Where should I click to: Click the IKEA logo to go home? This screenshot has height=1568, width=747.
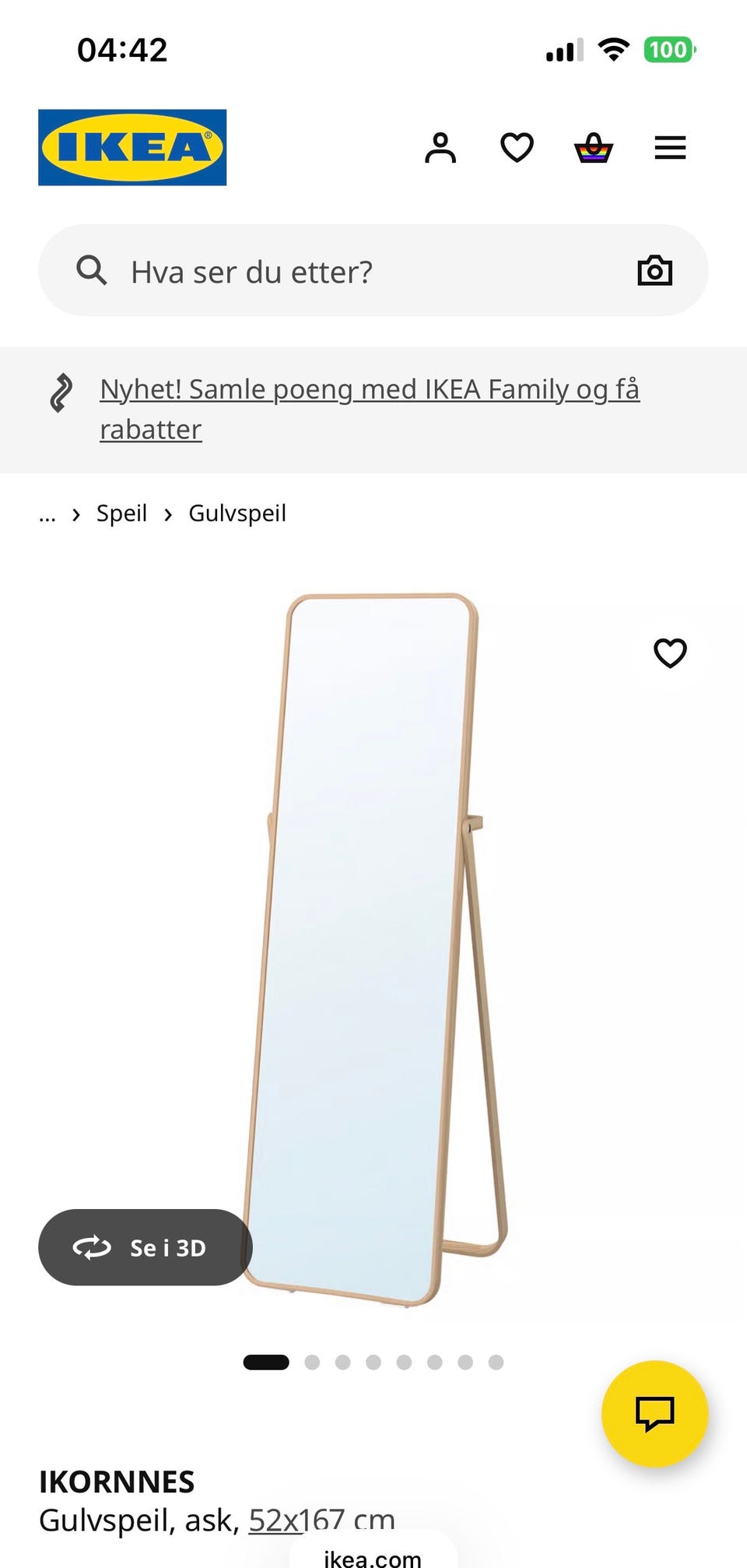coord(132,147)
